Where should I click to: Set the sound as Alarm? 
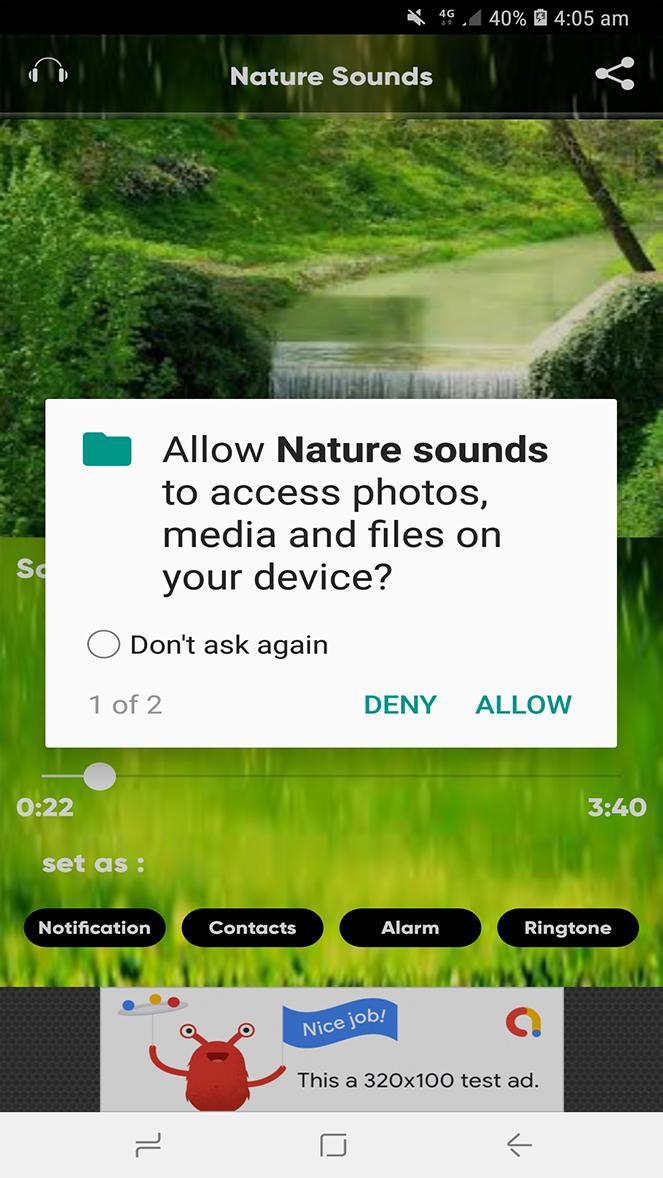click(410, 928)
